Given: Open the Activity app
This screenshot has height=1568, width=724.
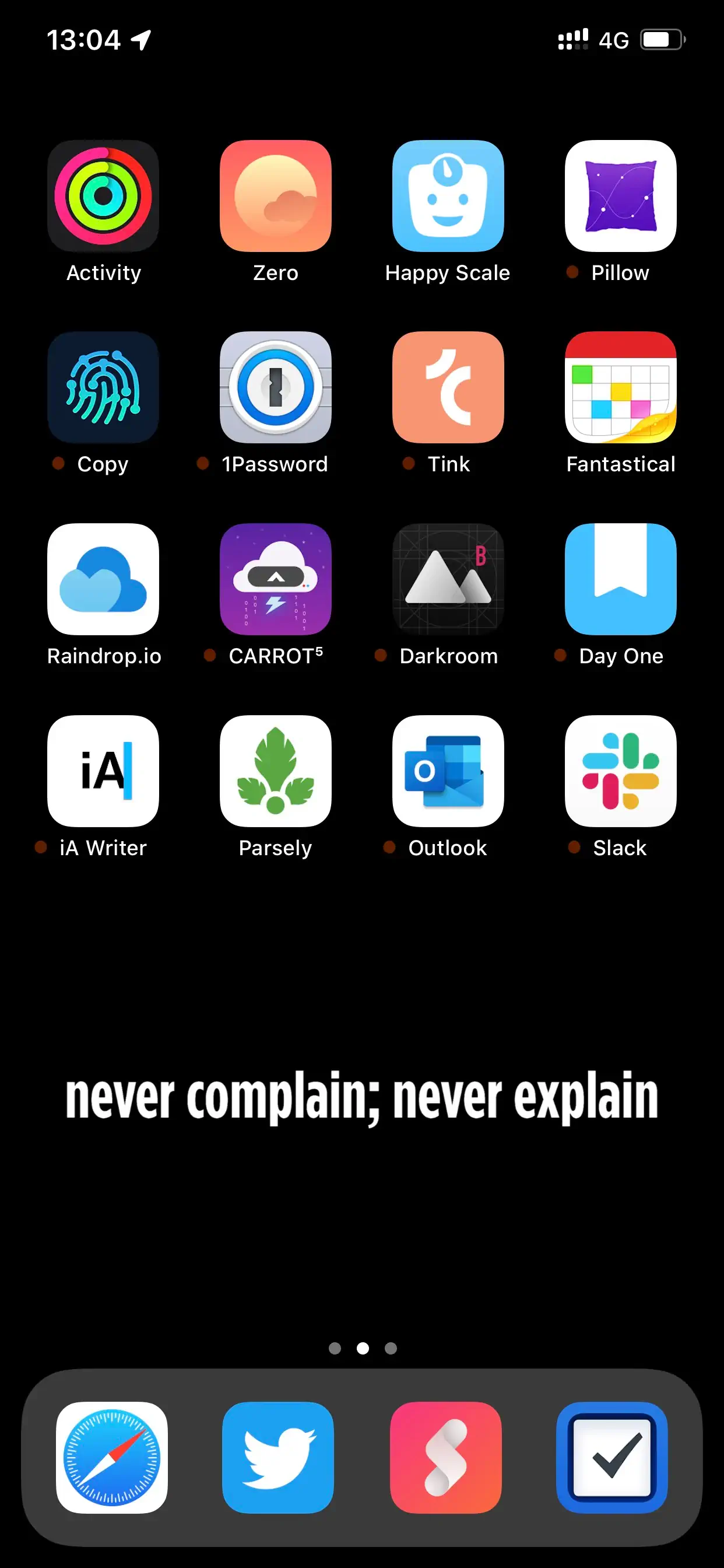Looking at the screenshot, I should point(103,196).
